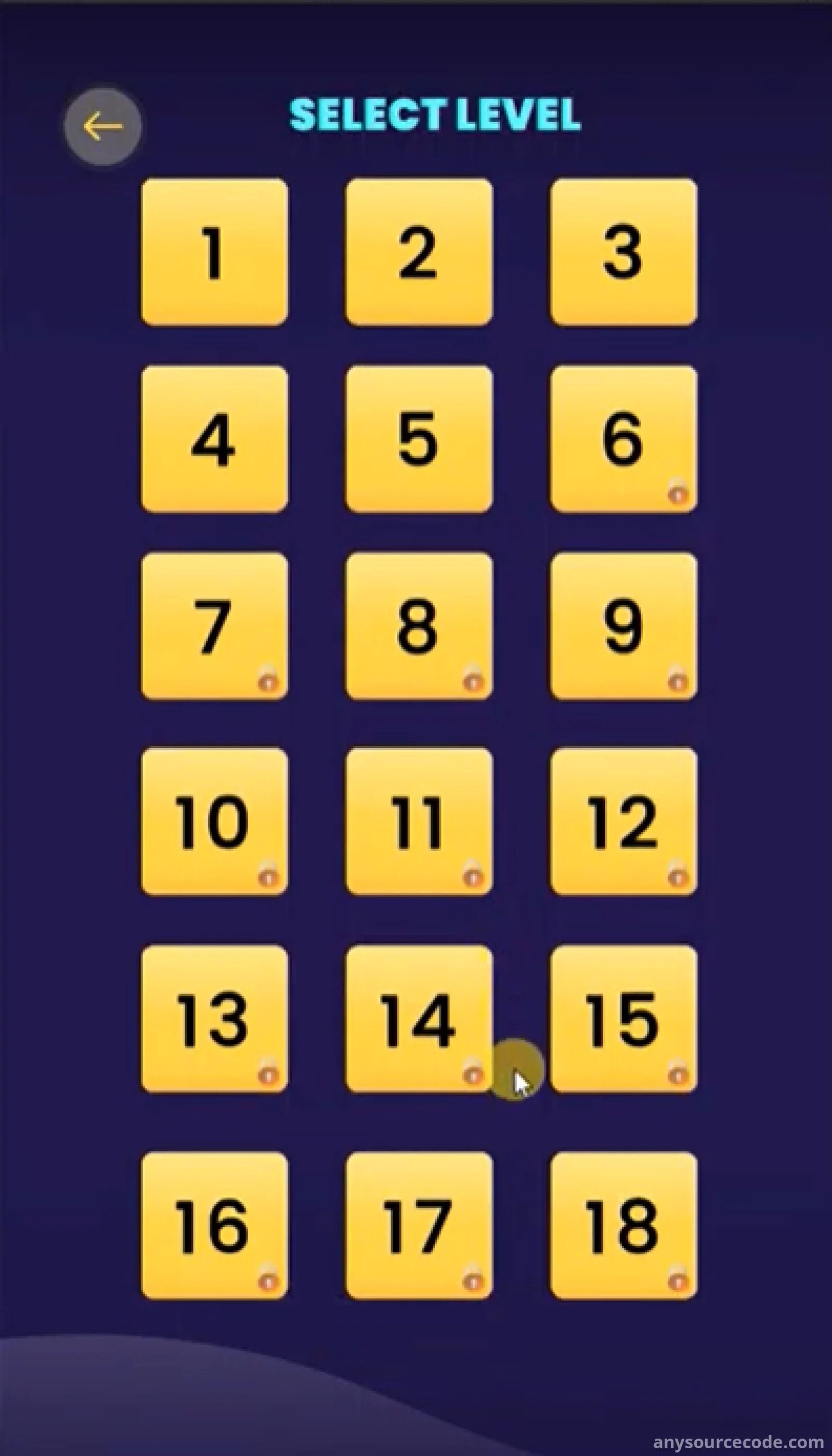This screenshot has width=832, height=1456.
Task: Tap level 16 tile
Action: [x=214, y=1226]
